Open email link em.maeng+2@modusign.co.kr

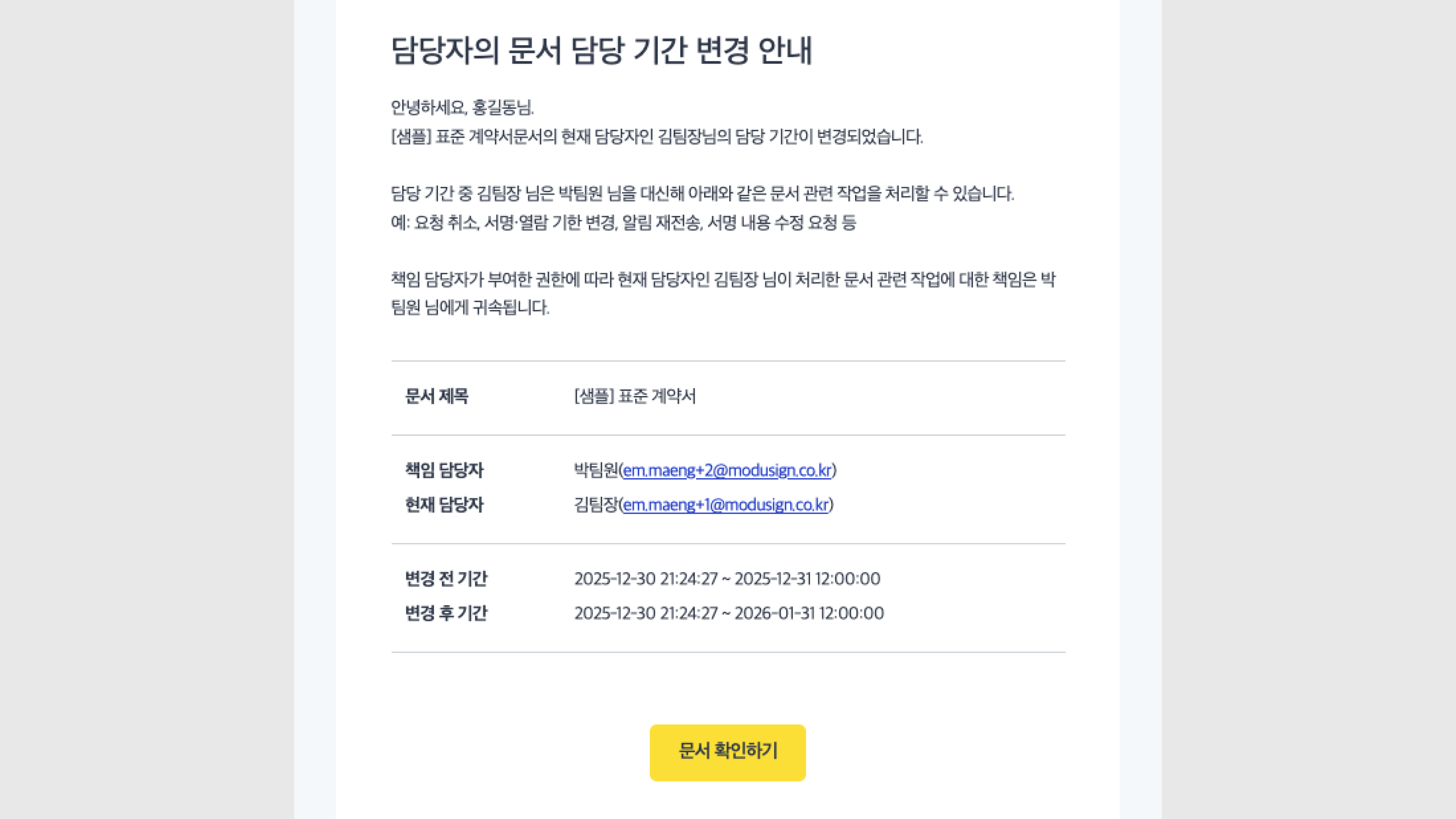pos(728,470)
